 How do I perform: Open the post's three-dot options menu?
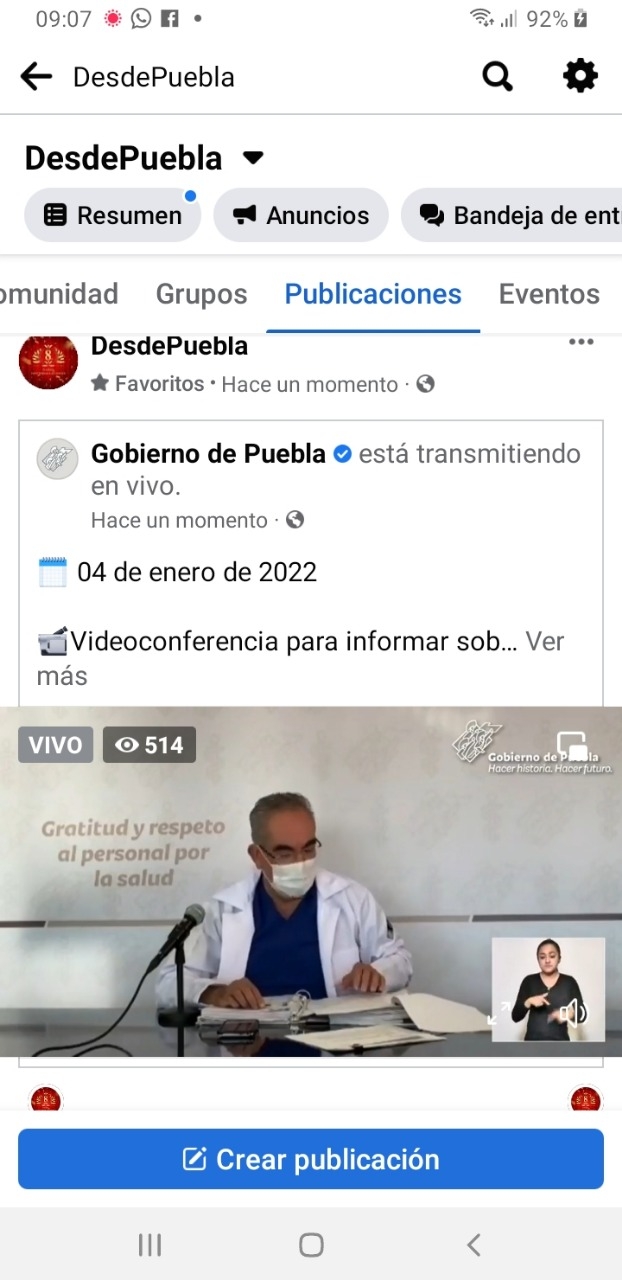[581, 343]
